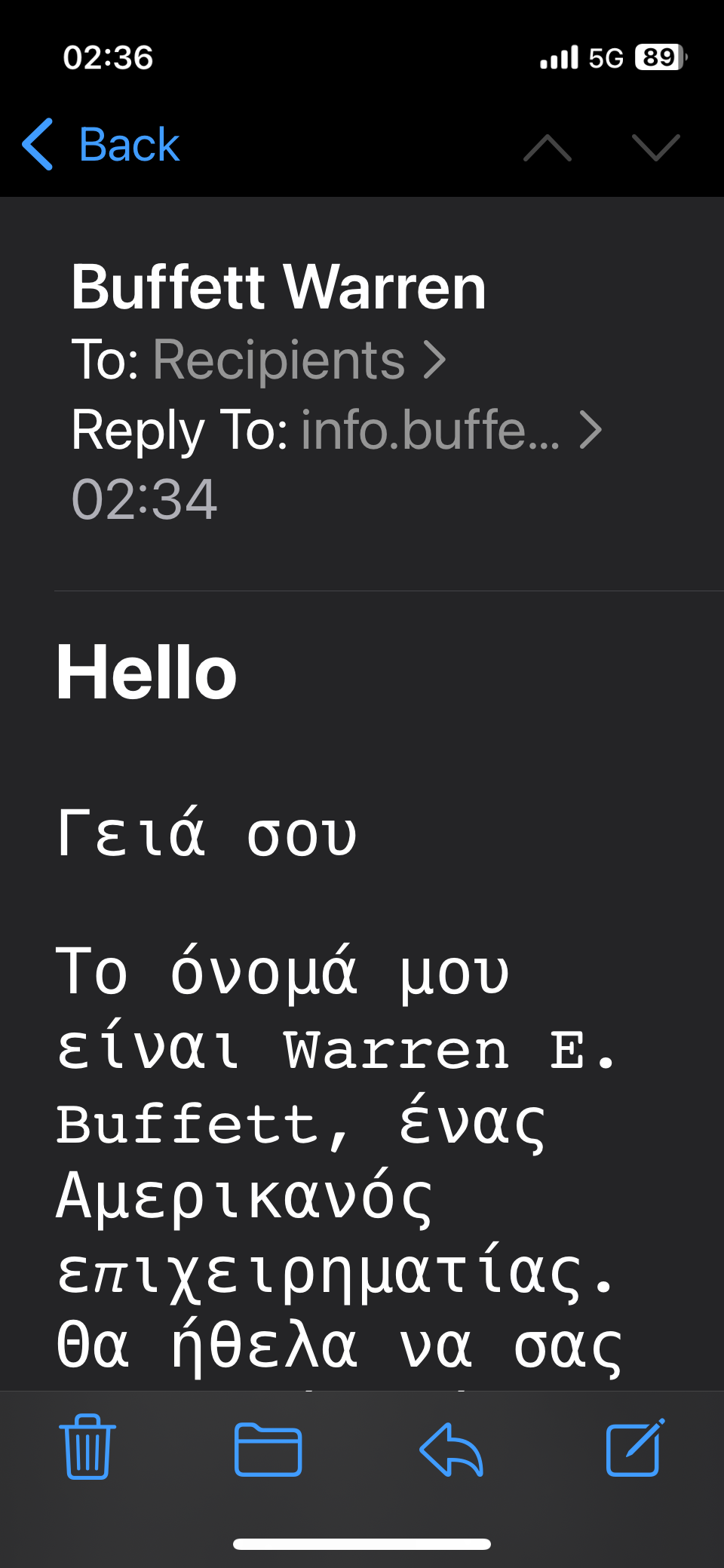Jump to the next message arrow
The image size is (724, 1568).
point(655,148)
